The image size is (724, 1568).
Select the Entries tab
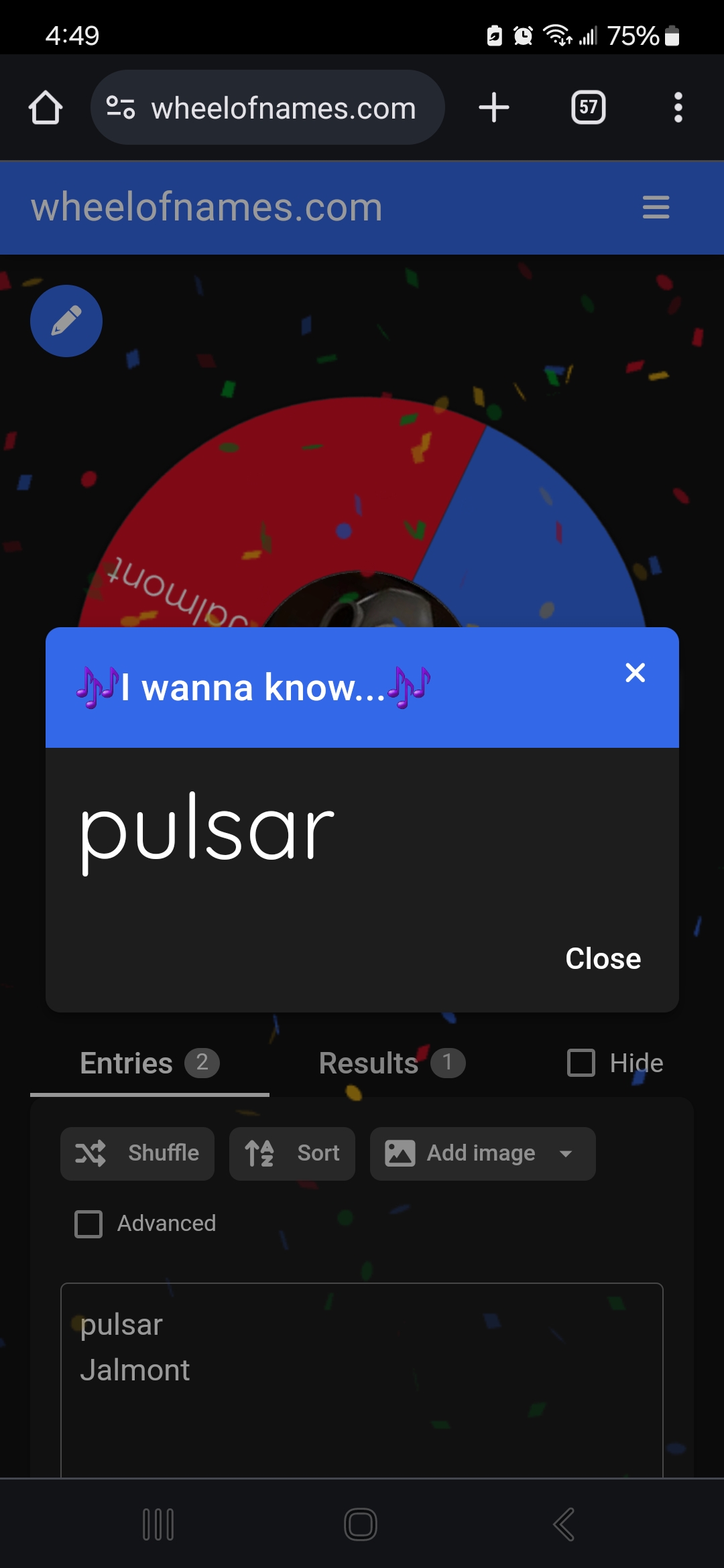149,1063
